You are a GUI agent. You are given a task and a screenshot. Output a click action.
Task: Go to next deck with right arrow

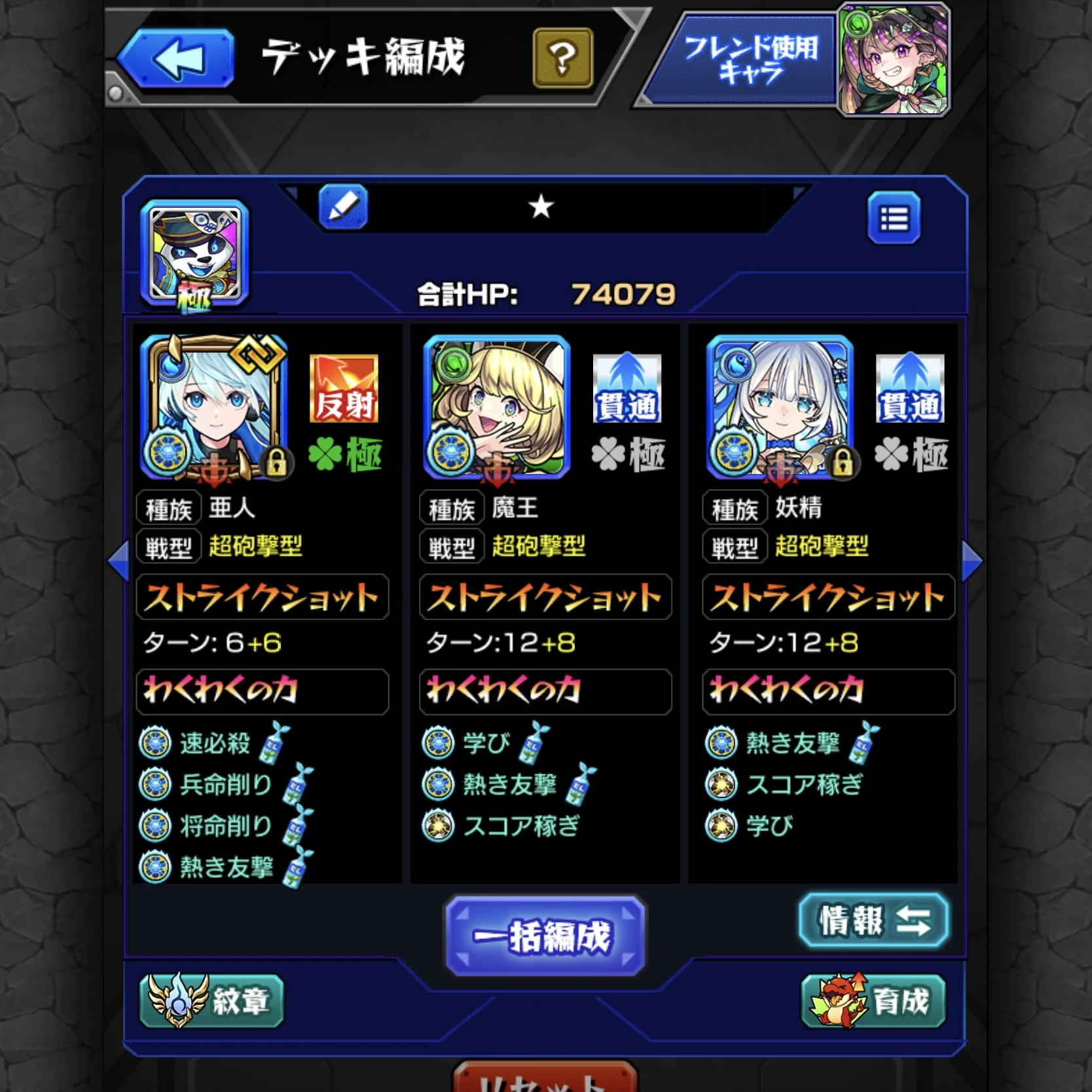pos(972,560)
